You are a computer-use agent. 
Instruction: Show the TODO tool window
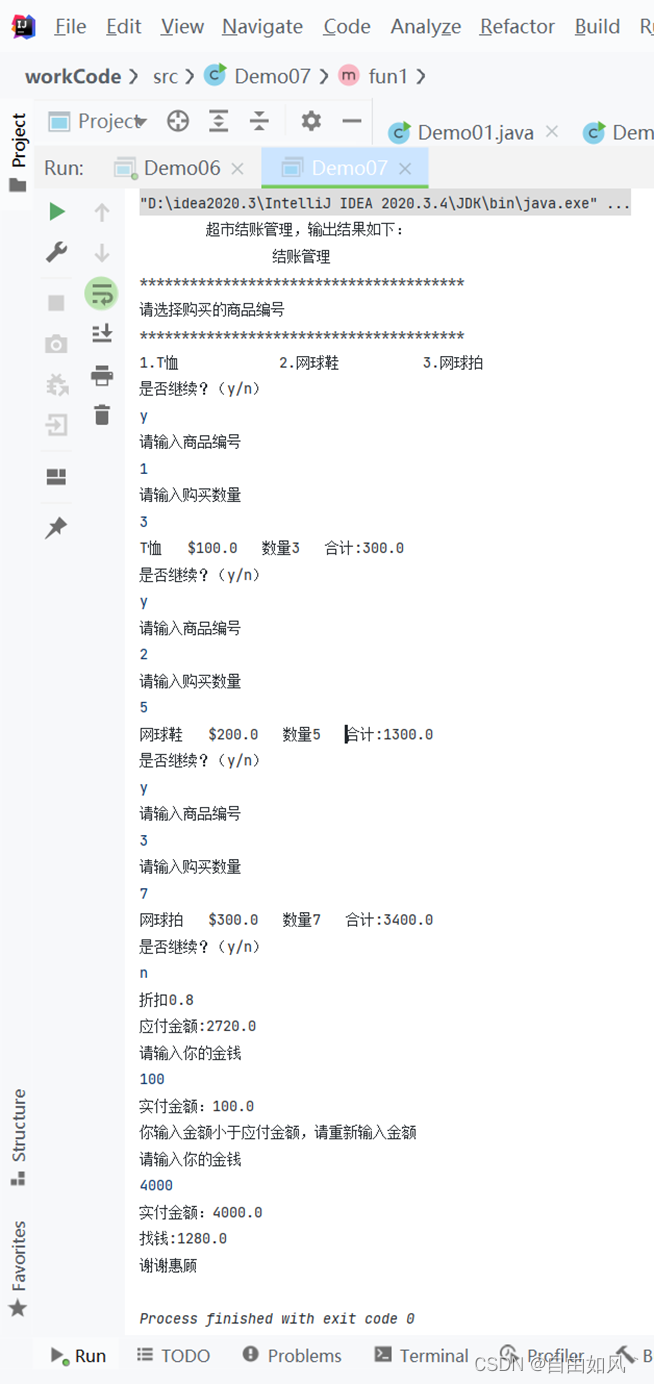click(x=173, y=1355)
